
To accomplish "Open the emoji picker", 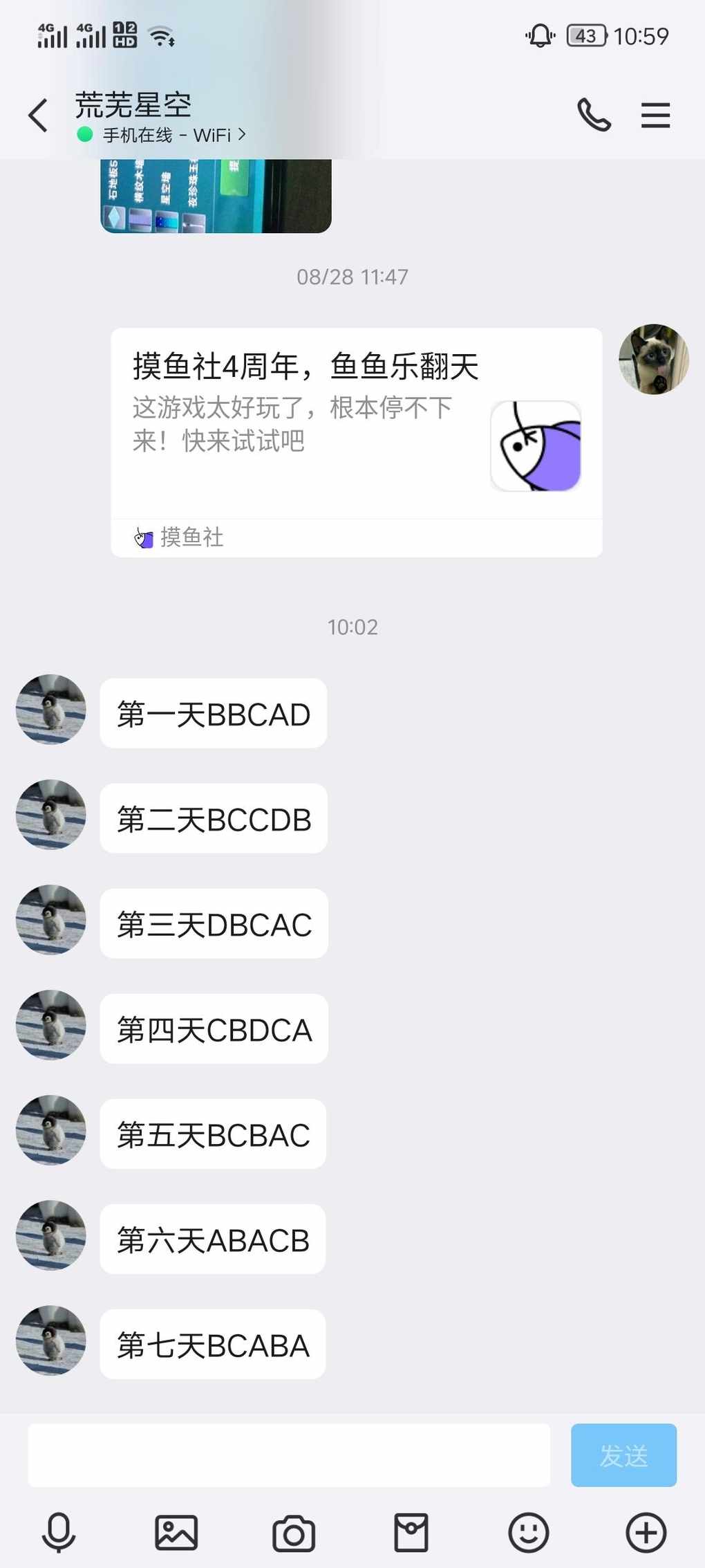I will coord(529,1533).
